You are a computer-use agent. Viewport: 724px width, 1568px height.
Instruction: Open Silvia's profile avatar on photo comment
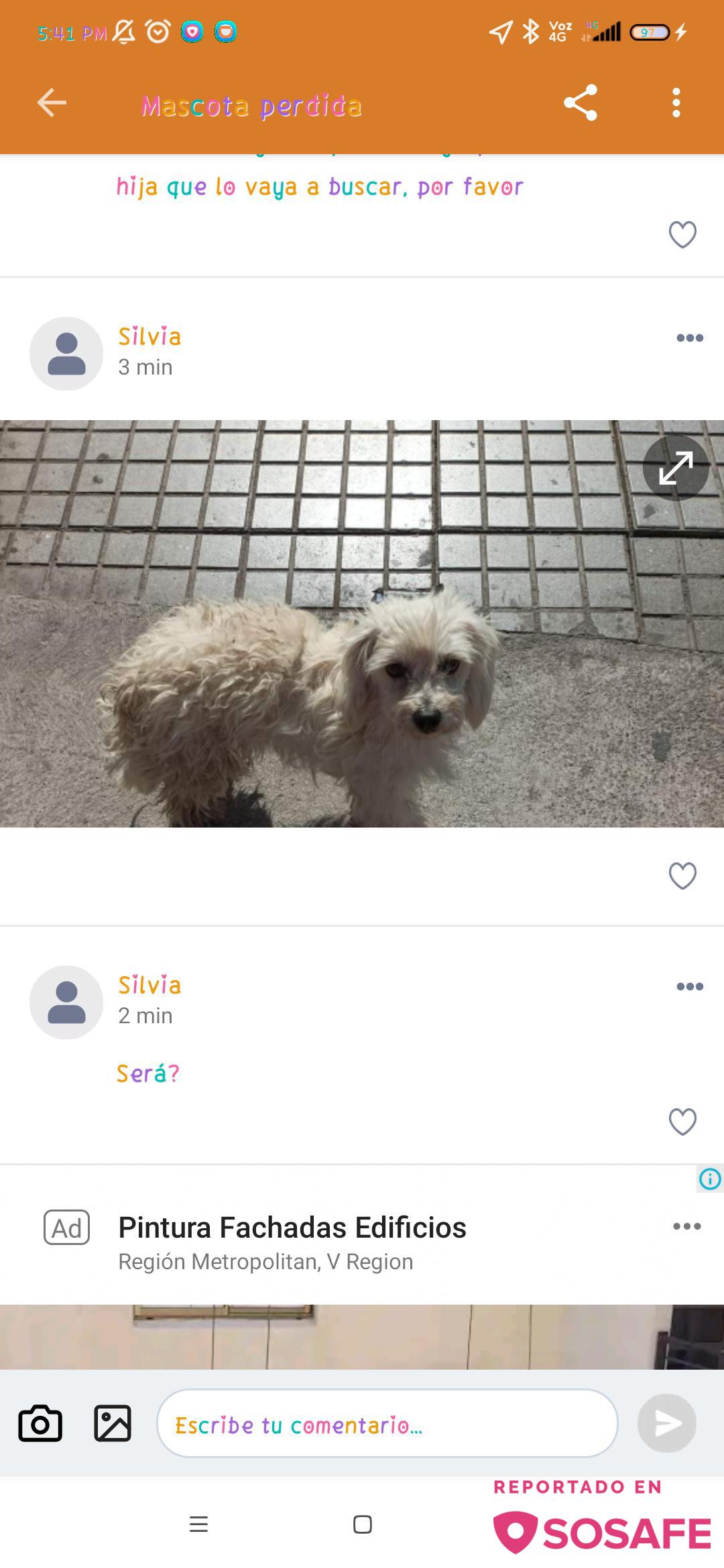pos(66,354)
